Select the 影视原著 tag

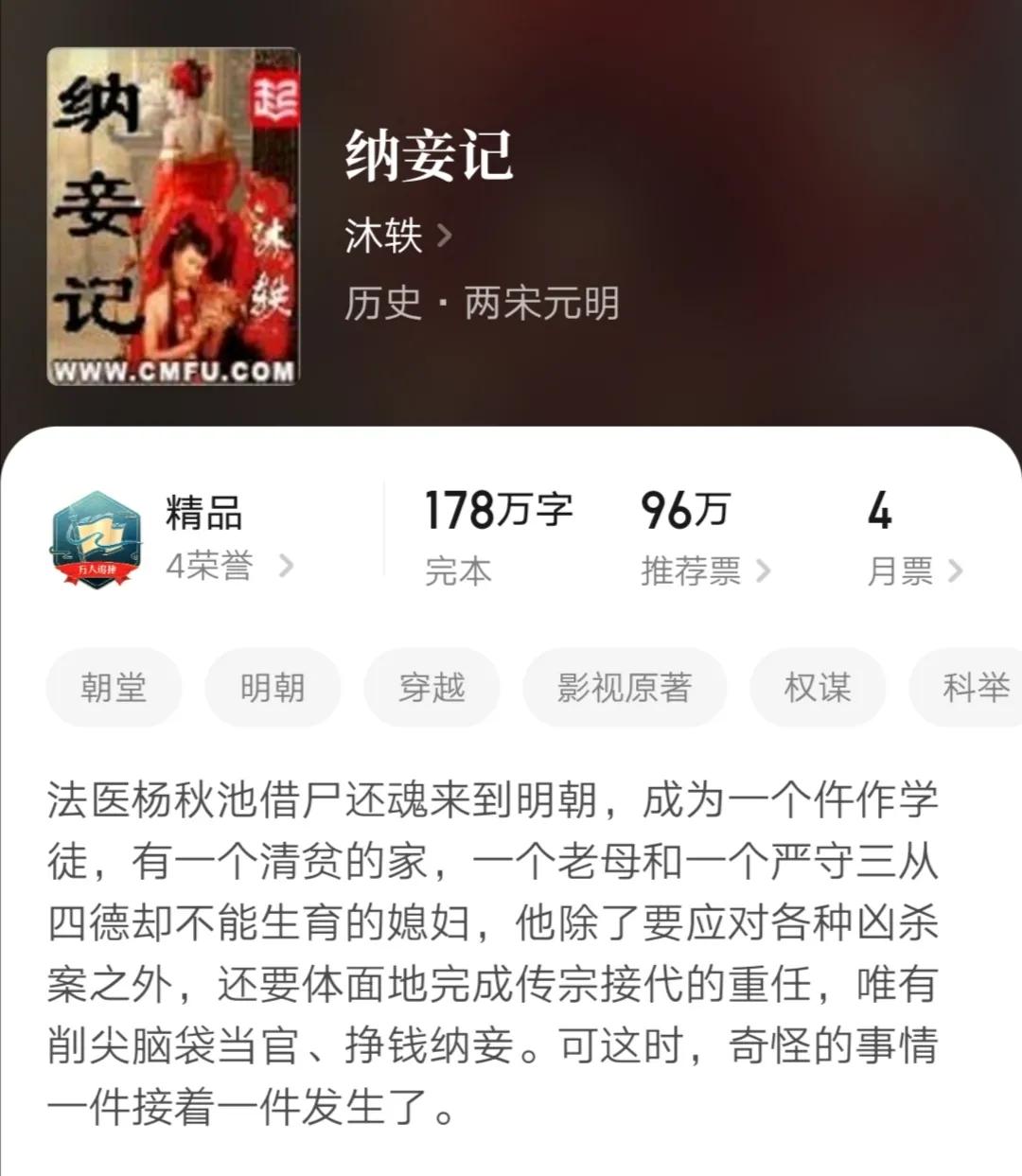[625, 688]
